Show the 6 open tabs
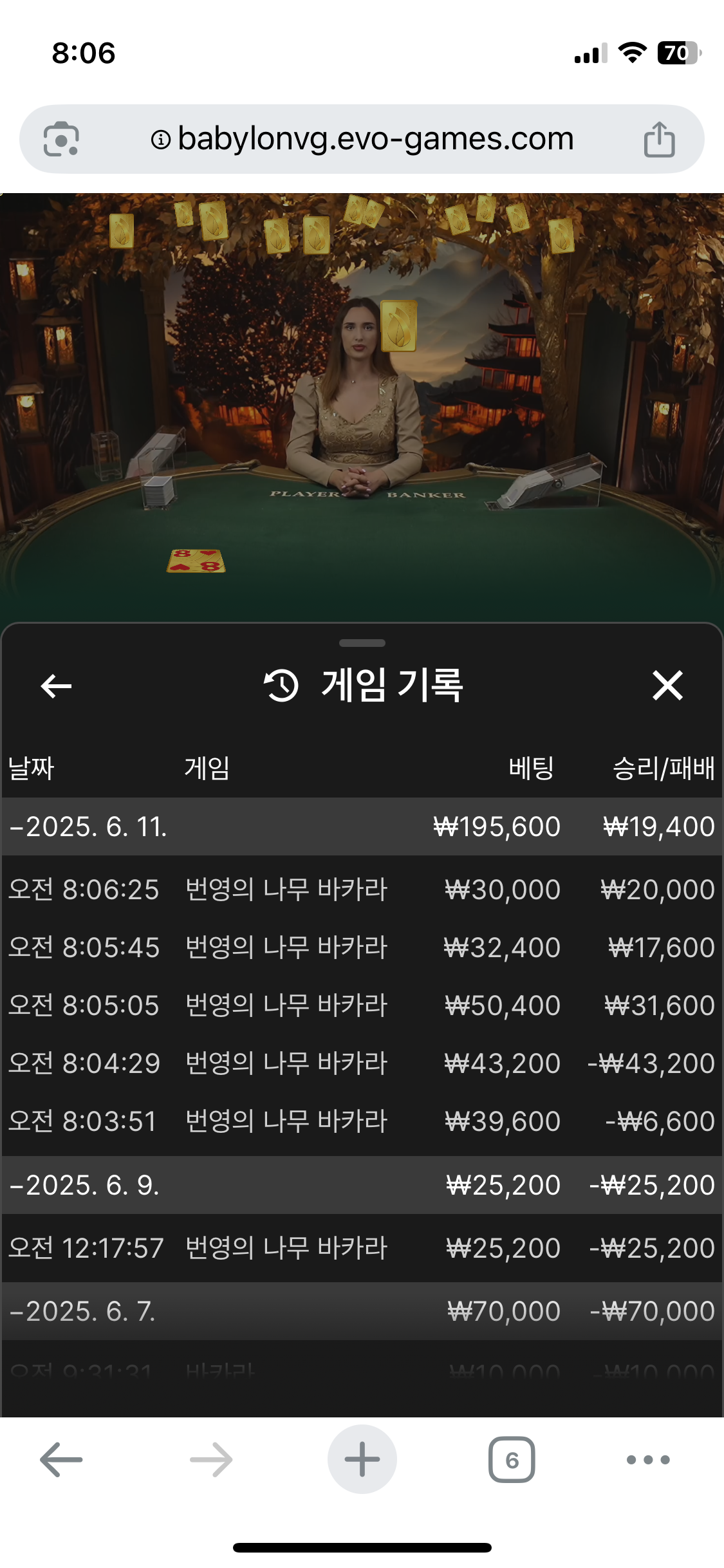 [x=512, y=1459]
